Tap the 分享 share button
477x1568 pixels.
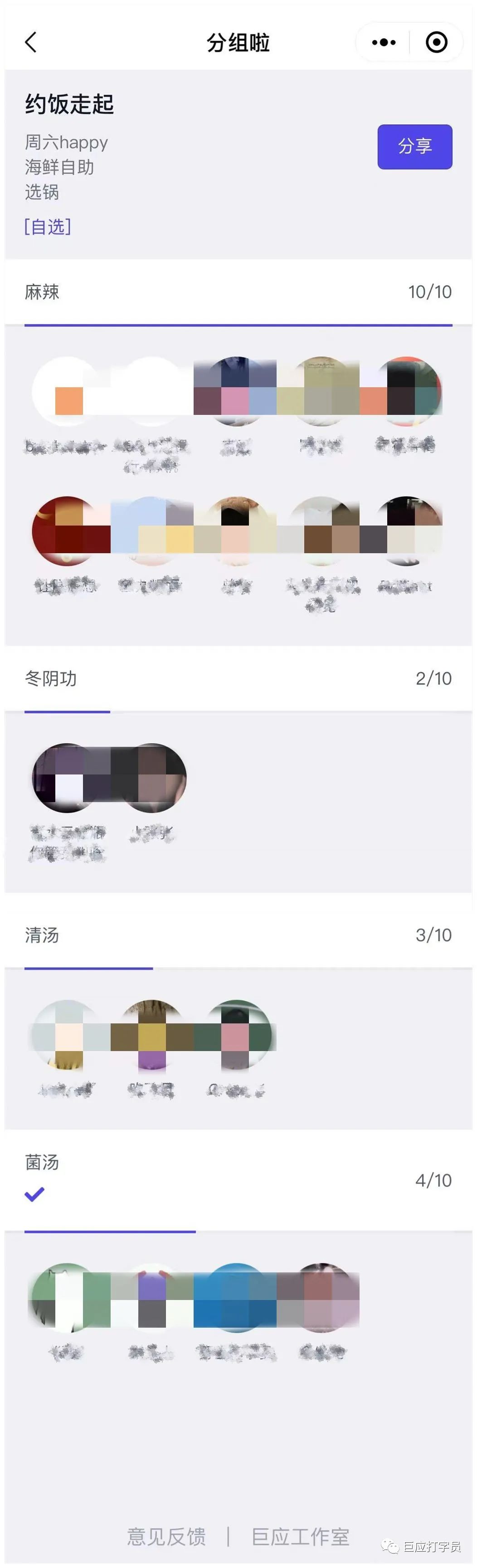click(414, 147)
